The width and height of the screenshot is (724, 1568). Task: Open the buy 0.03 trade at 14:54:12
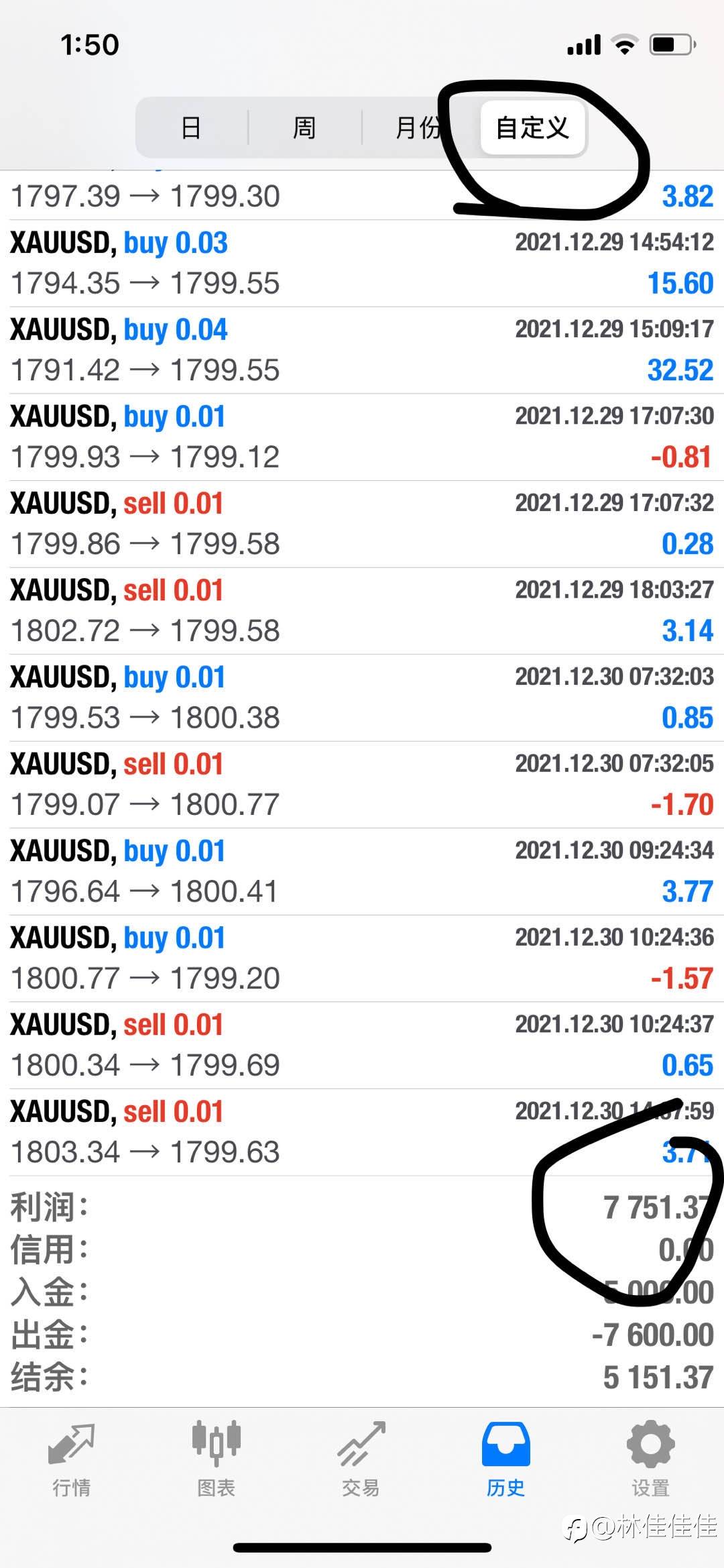tap(362, 264)
